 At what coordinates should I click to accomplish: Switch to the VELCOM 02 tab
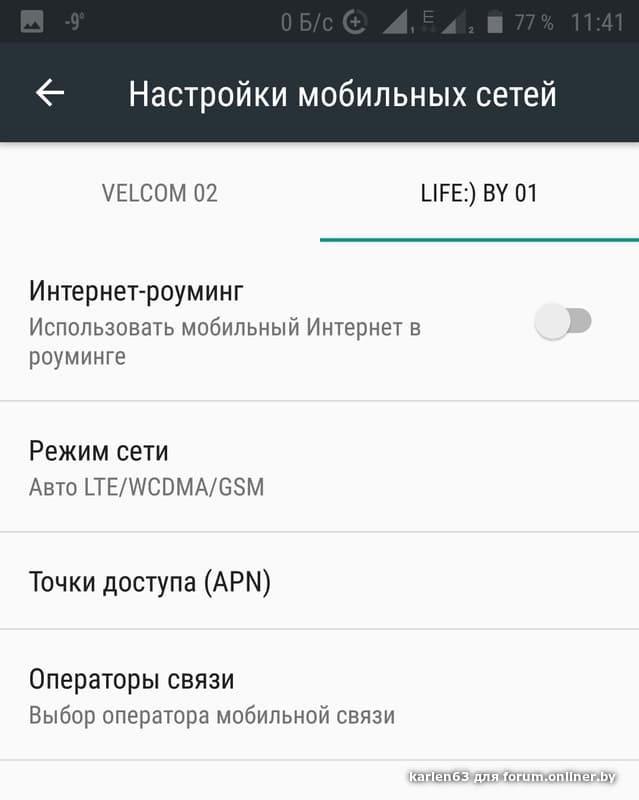point(160,193)
